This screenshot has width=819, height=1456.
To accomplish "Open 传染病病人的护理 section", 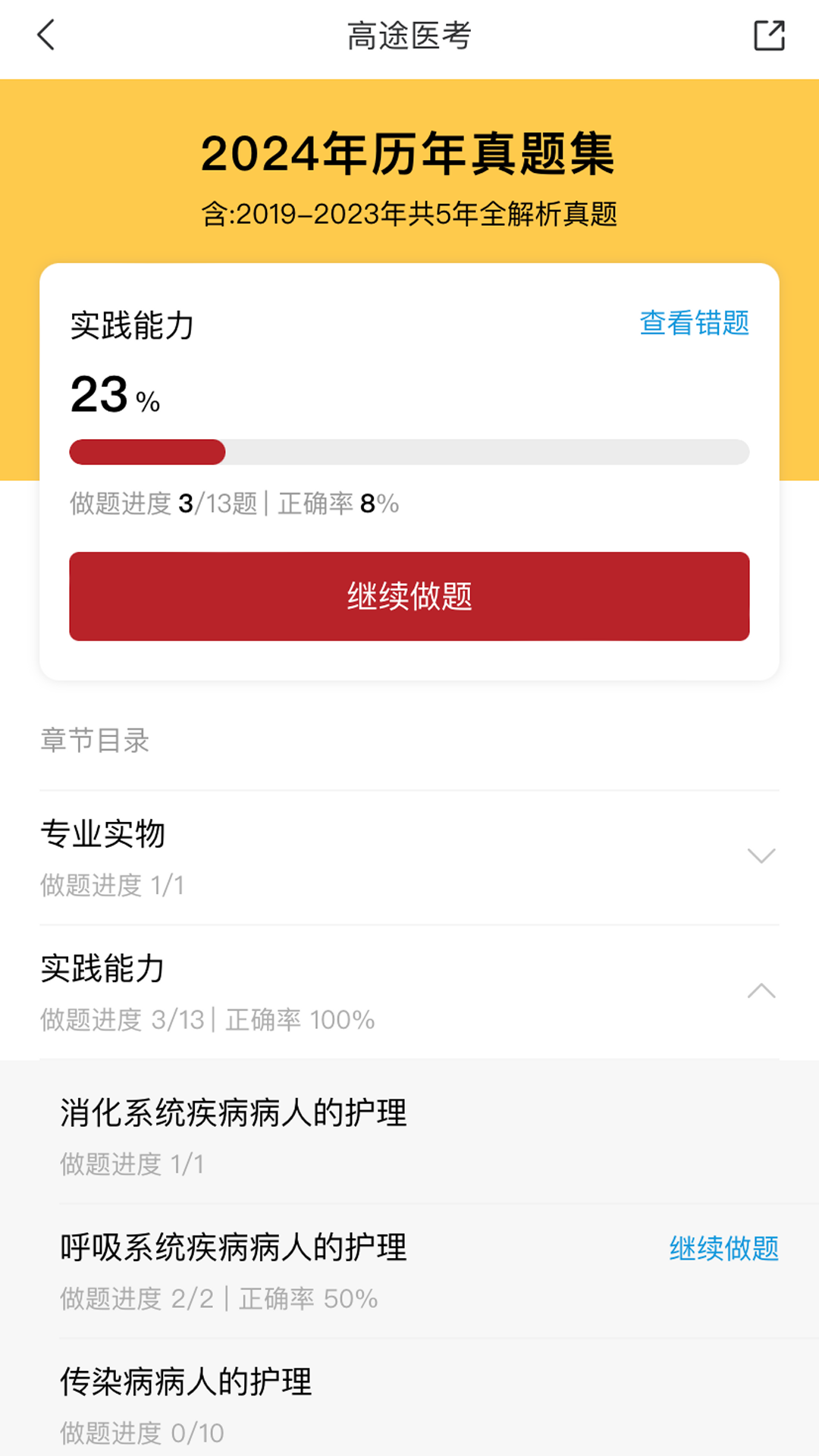I will (x=187, y=1382).
